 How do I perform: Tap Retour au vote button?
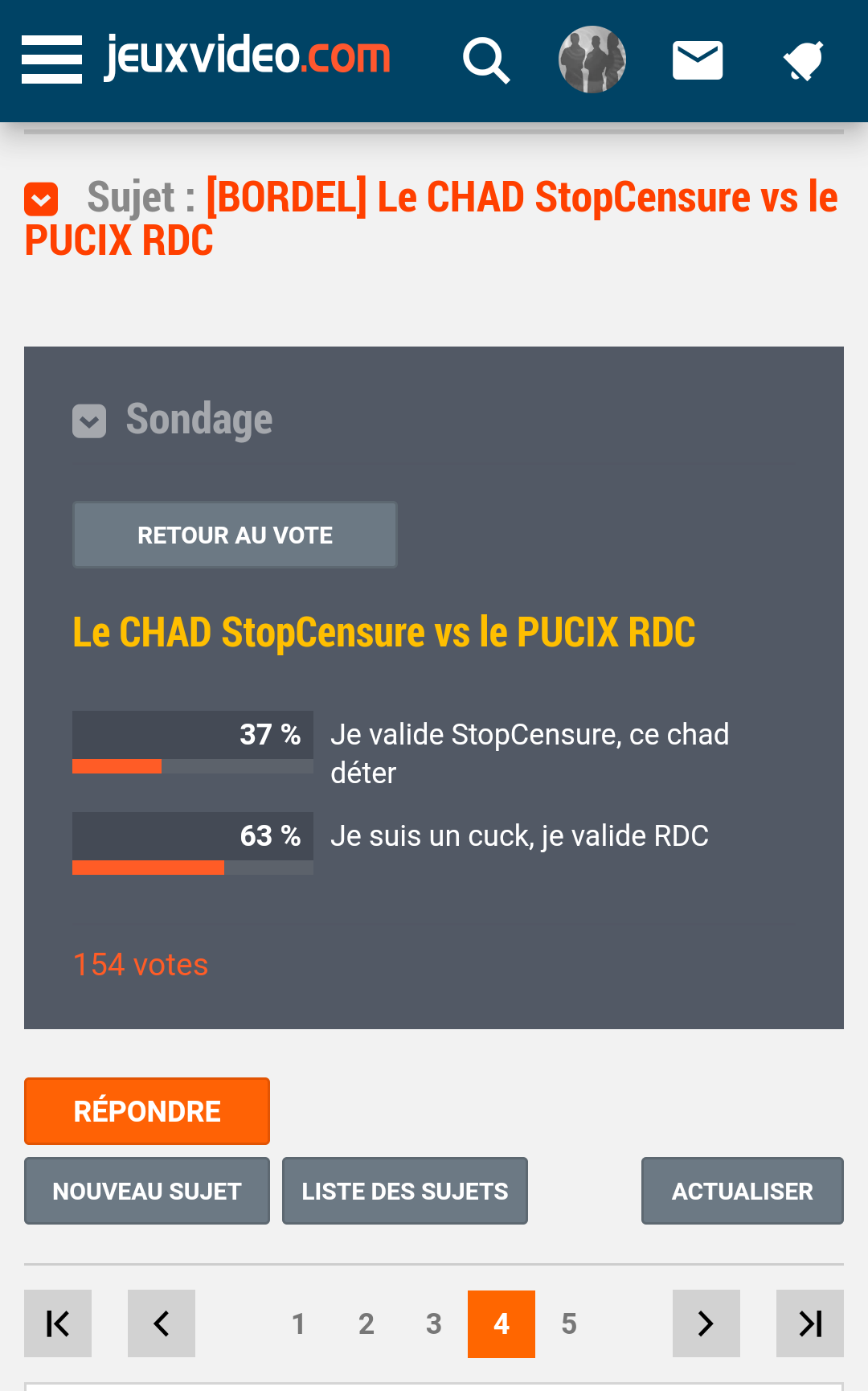[235, 535]
